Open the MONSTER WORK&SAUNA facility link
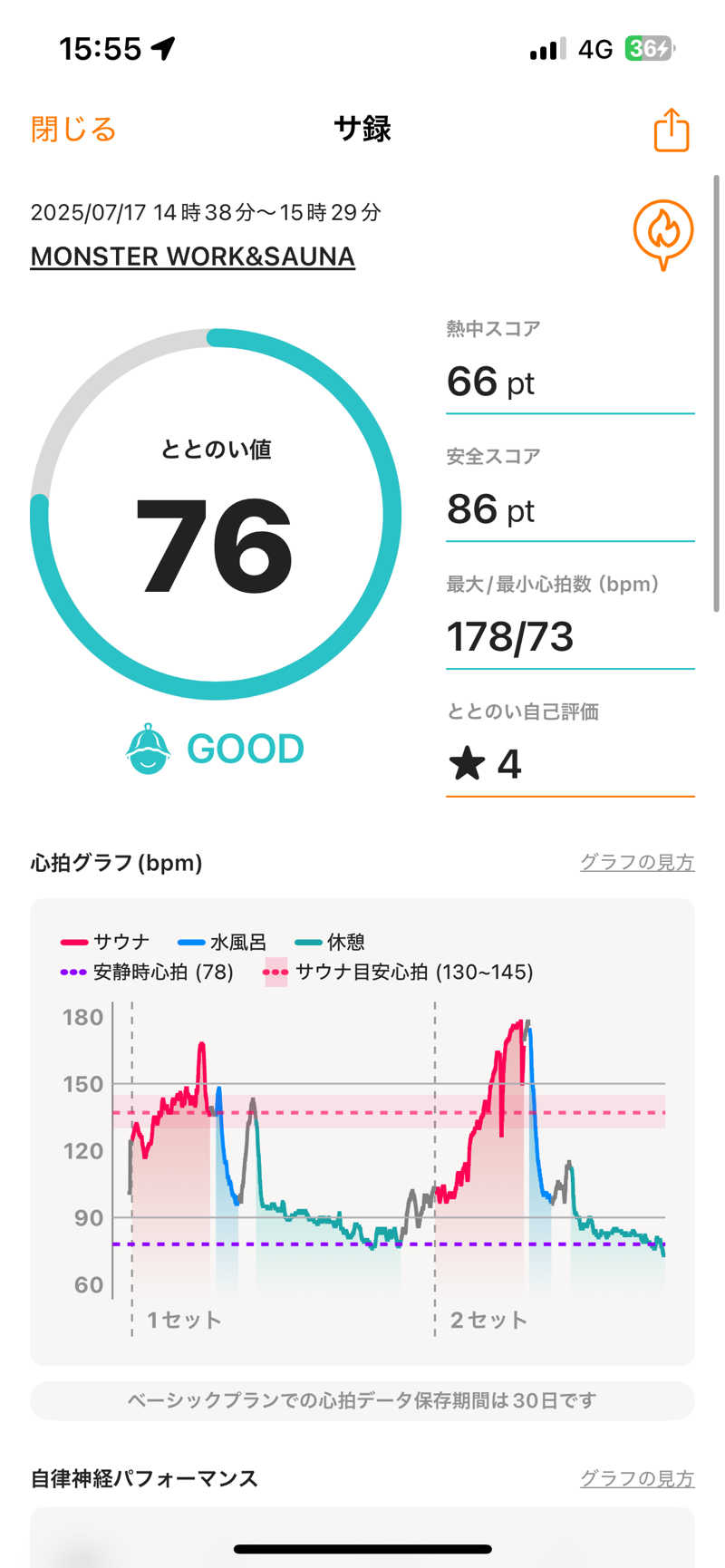This screenshot has height=1568, width=725. [x=192, y=256]
